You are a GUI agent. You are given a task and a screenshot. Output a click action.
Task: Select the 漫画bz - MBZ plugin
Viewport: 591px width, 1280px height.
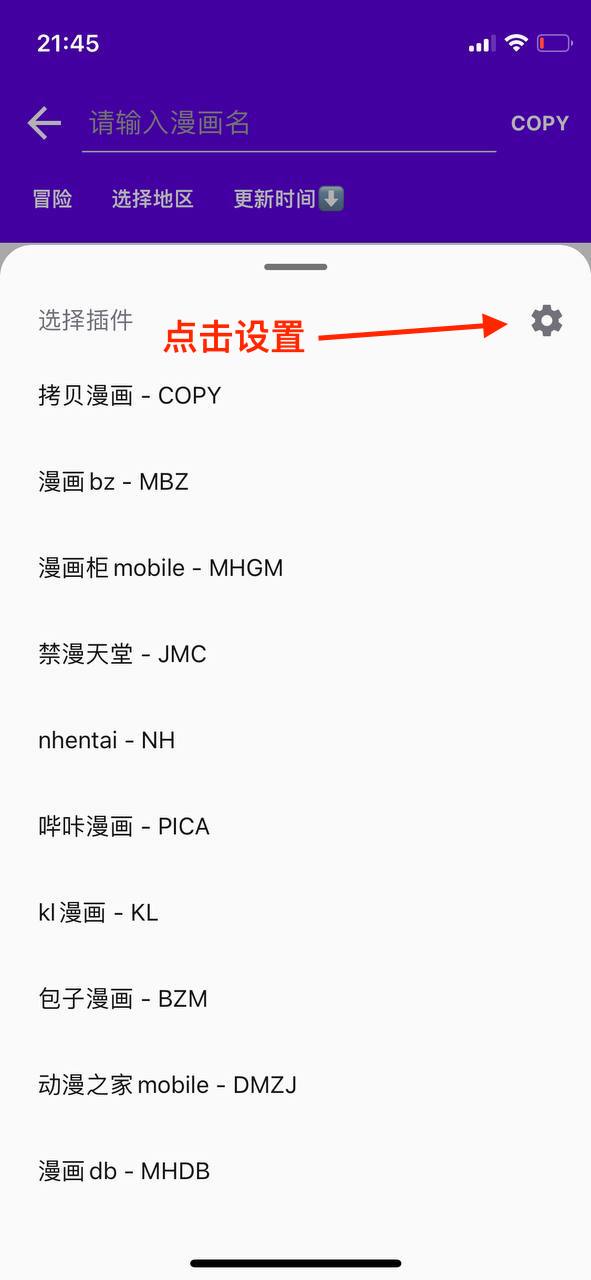point(295,481)
